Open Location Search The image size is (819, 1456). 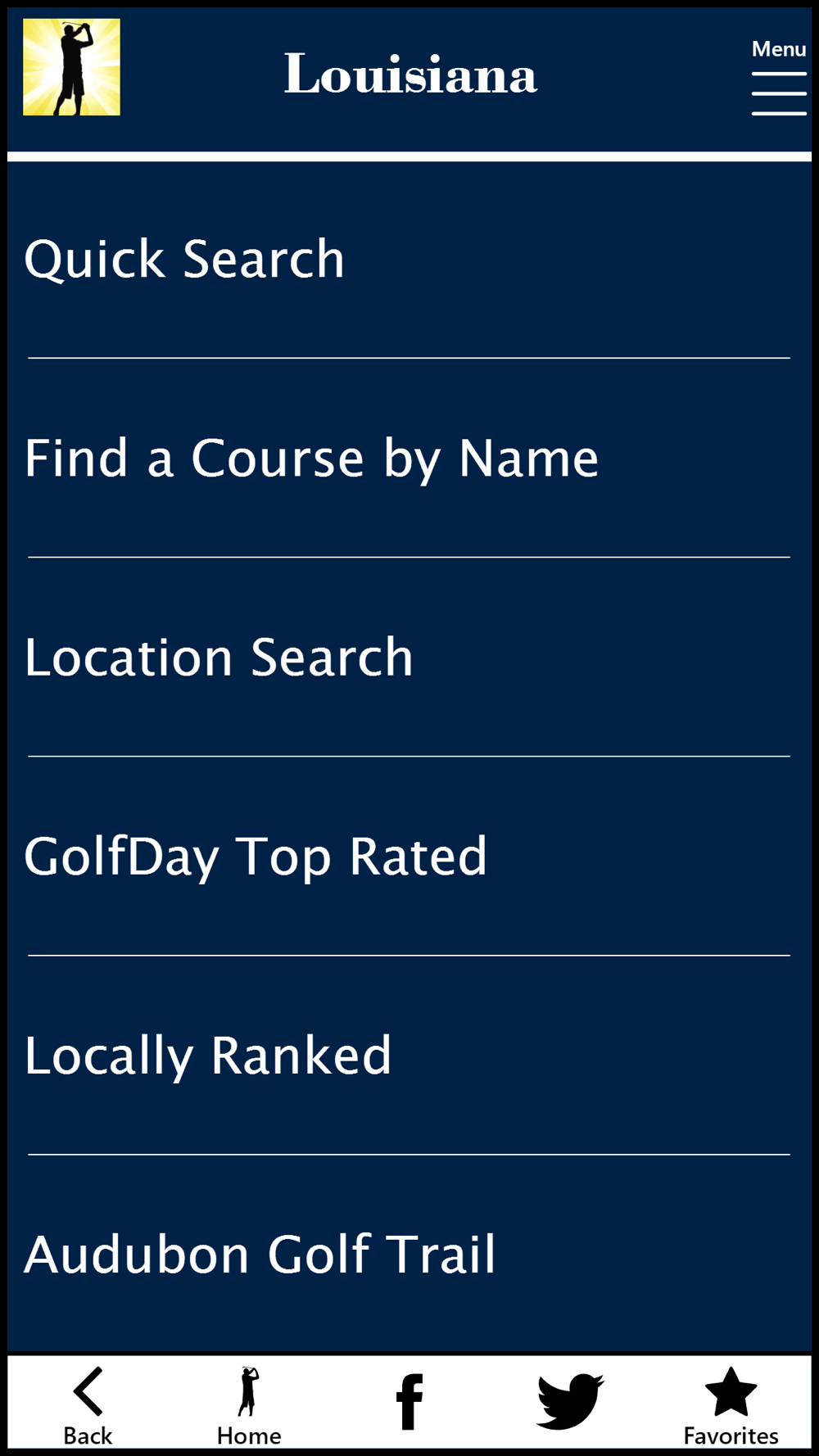409,658
